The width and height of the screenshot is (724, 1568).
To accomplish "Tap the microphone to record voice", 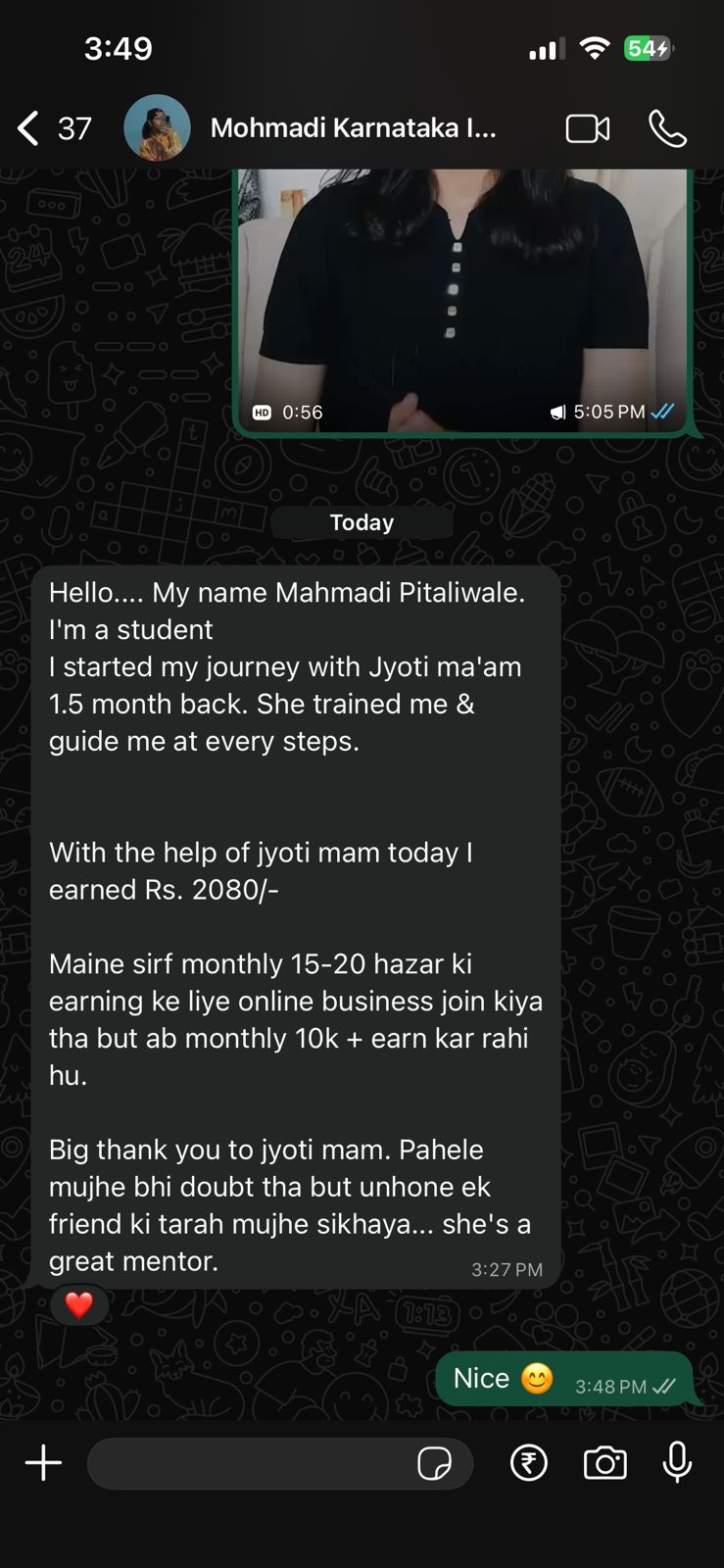I will click(677, 1463).
